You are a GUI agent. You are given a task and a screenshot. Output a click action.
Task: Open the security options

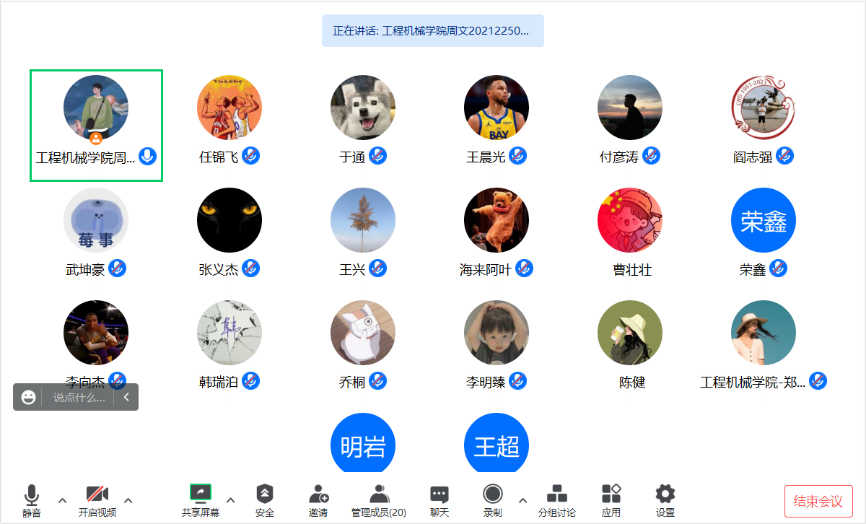tap(264, 499)
